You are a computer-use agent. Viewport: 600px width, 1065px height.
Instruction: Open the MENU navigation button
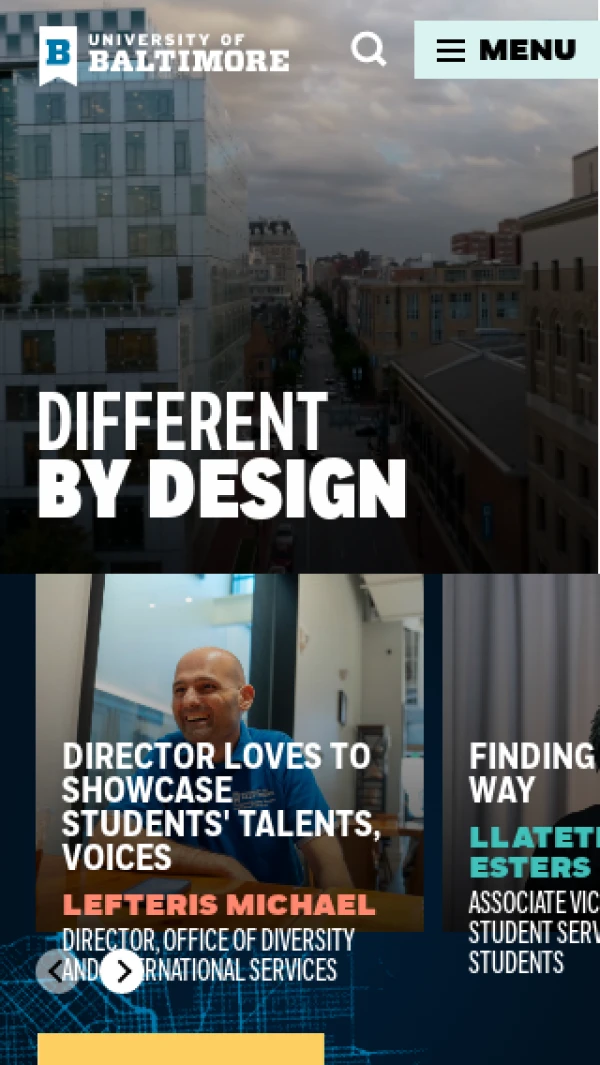pyautogui.click(x=507, y=50)
